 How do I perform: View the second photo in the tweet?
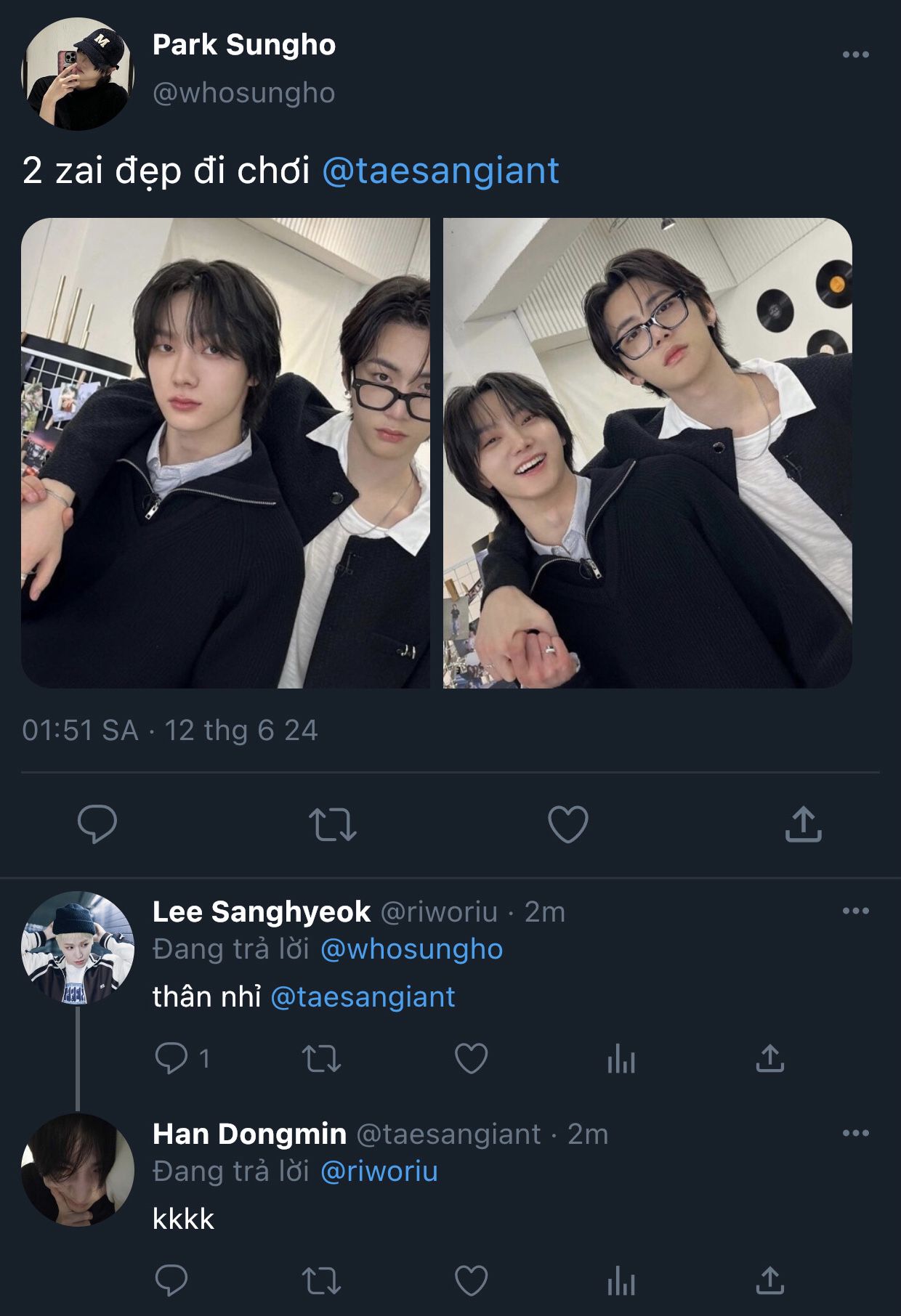pos(647,452)
